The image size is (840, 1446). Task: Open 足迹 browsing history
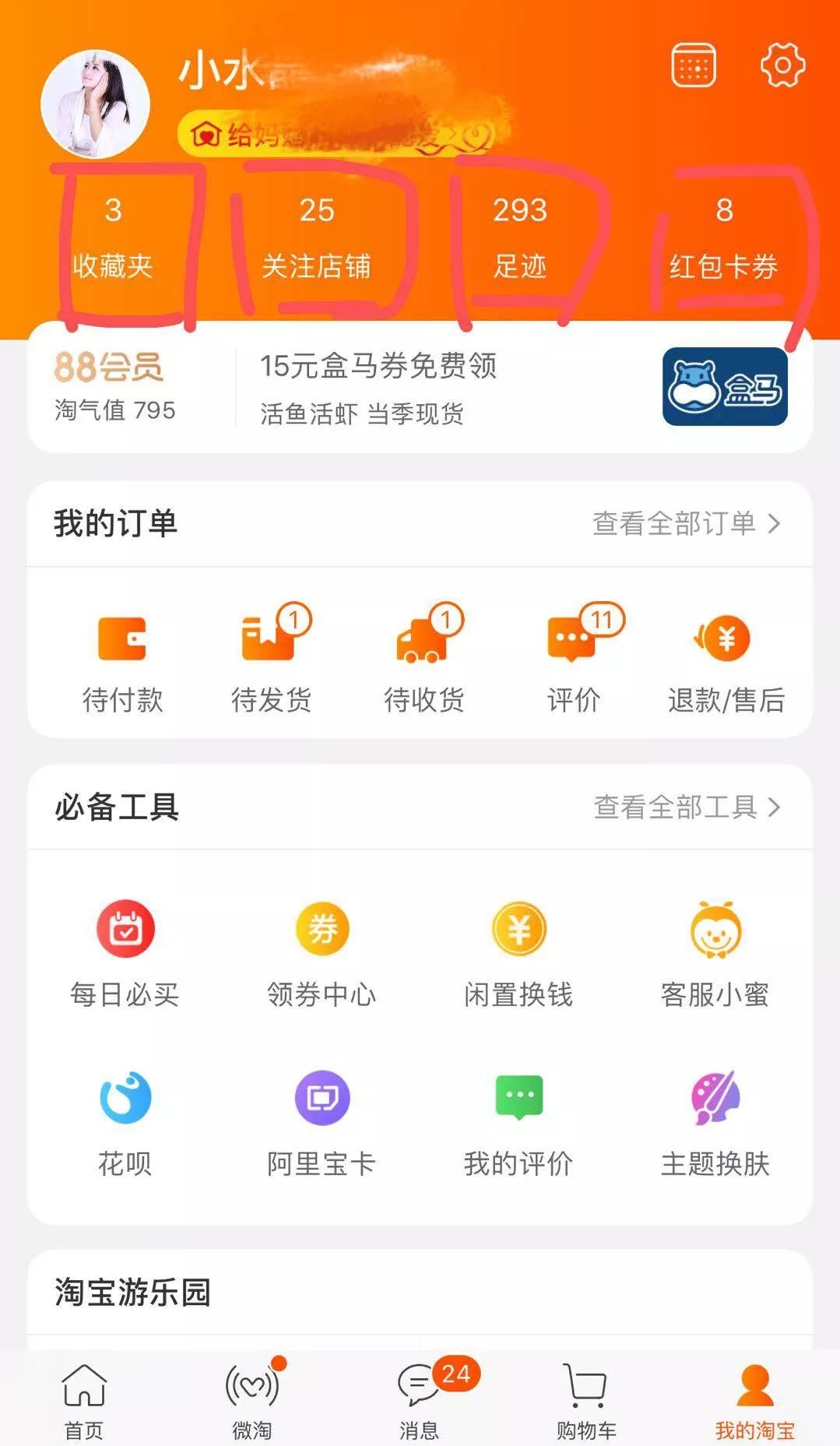(x=519, y=237)
